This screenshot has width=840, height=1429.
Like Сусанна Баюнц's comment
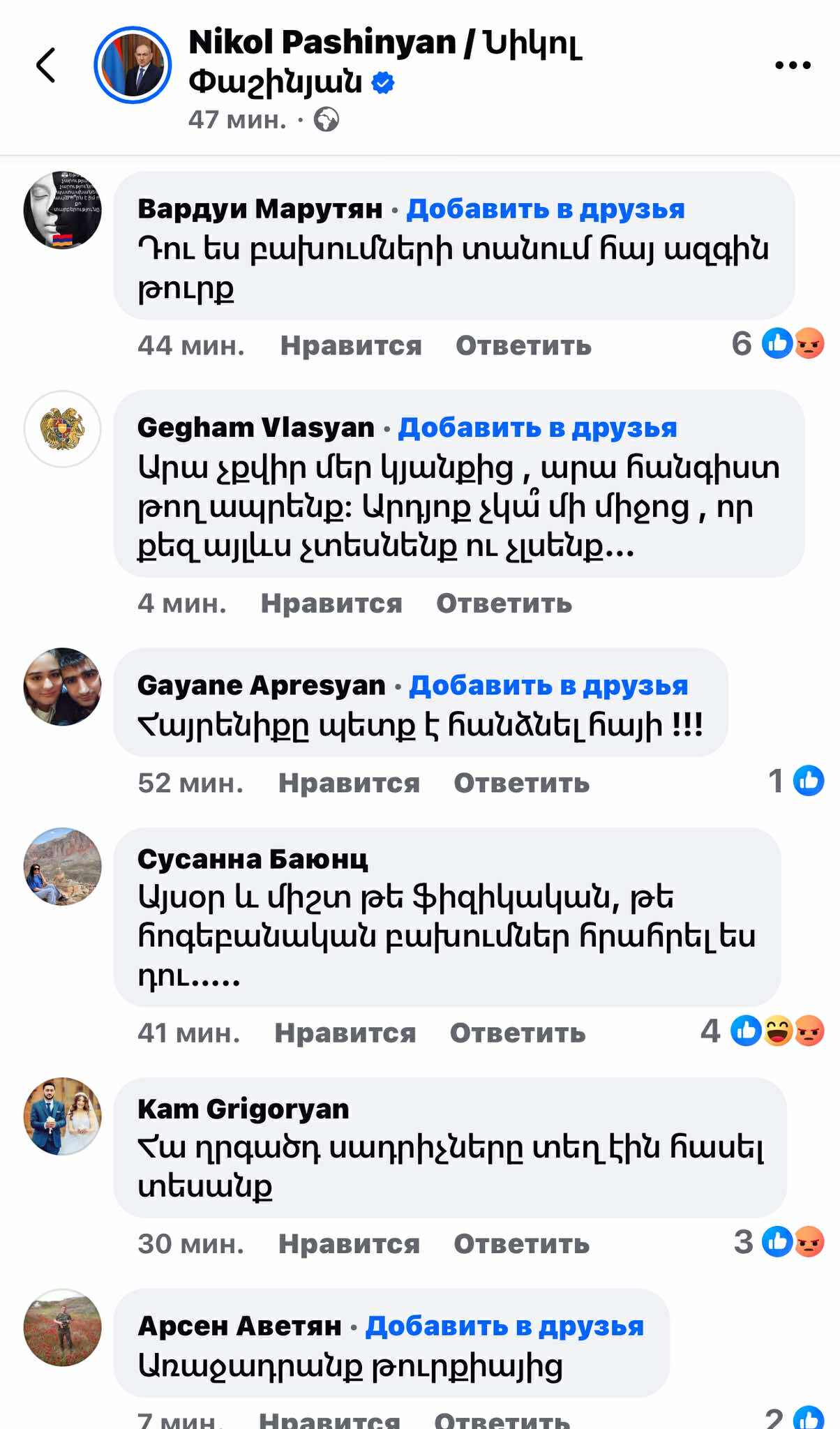345,1033
